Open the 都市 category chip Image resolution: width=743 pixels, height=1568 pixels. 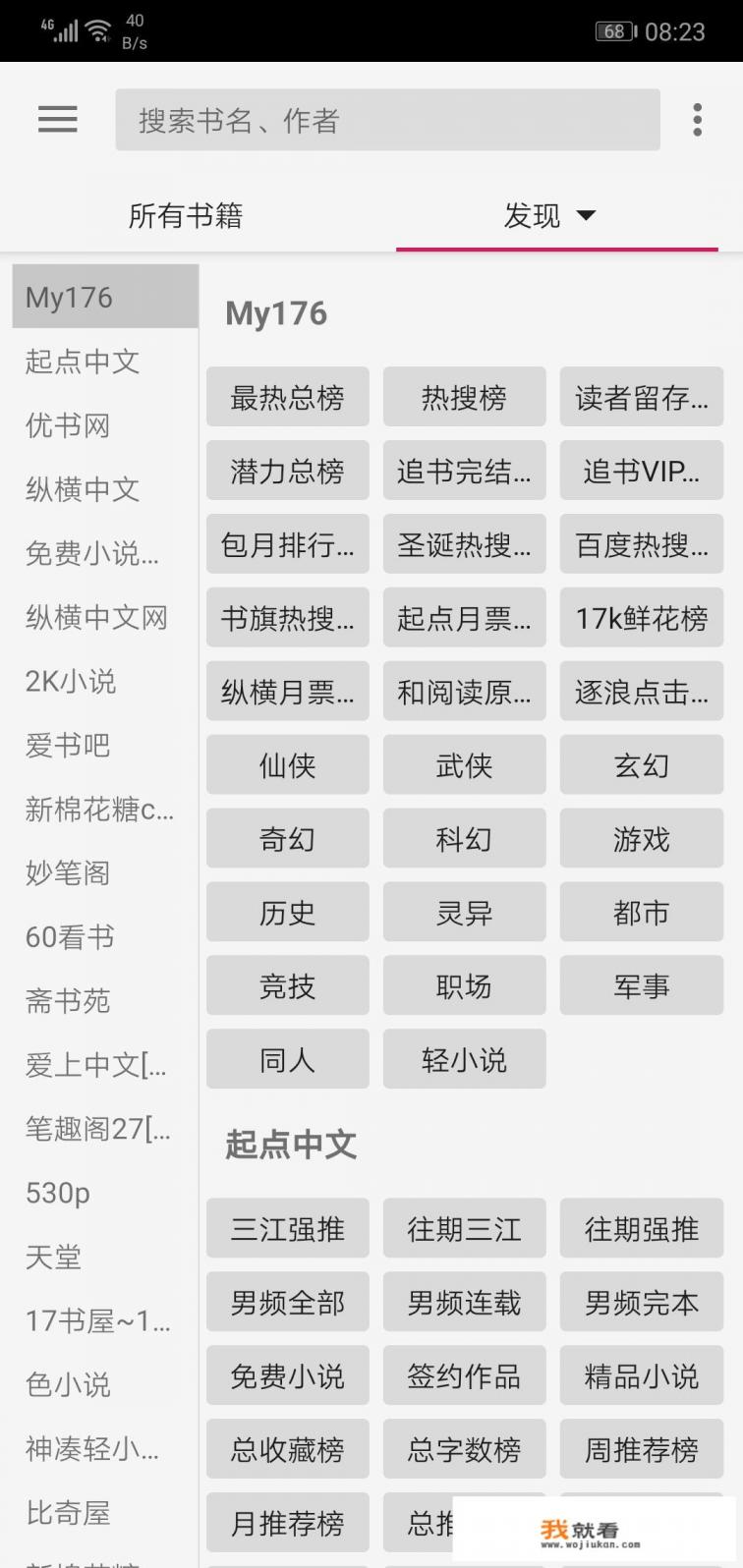pyautogui.click(x=641, y=913)
